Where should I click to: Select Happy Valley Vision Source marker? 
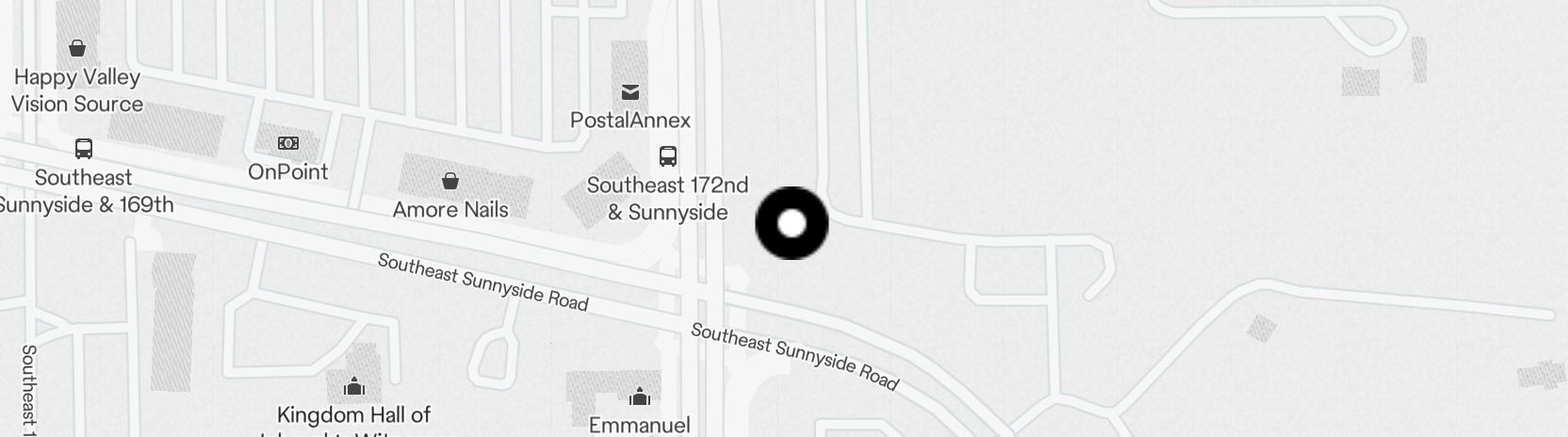click(x=77, y=49)
